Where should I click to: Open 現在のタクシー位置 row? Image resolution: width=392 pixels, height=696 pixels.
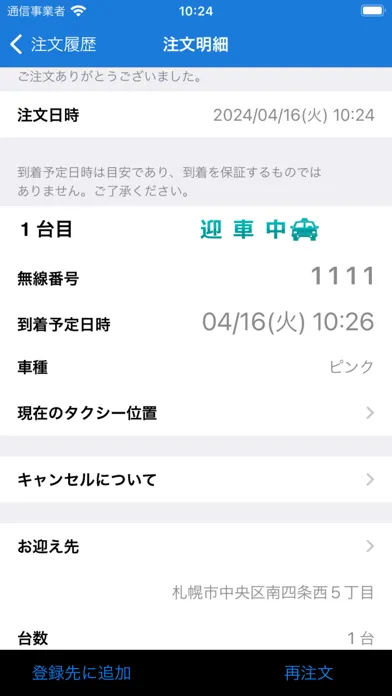[196, 413]
